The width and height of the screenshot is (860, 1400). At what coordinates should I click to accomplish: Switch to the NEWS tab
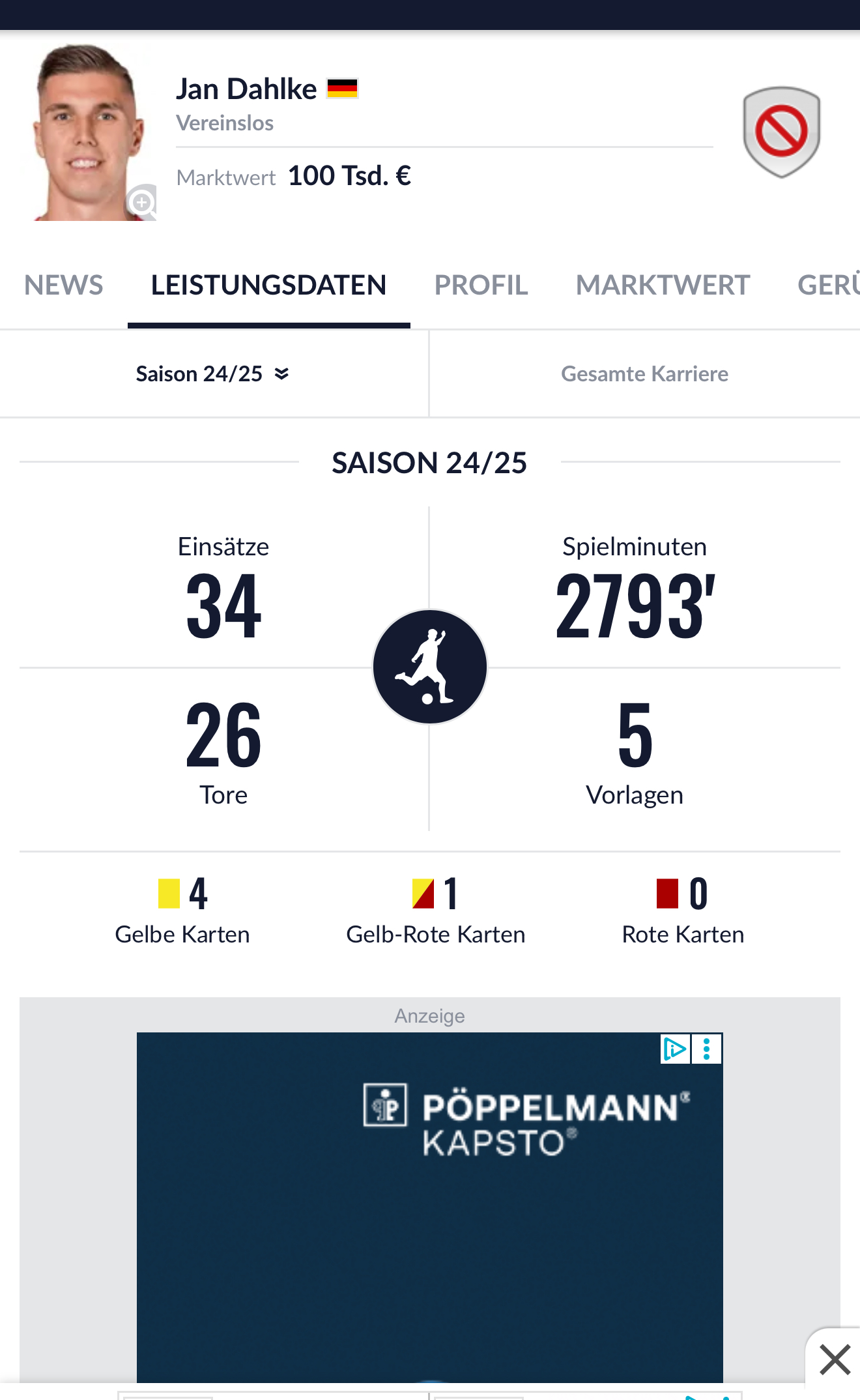[x=64, y=285]
